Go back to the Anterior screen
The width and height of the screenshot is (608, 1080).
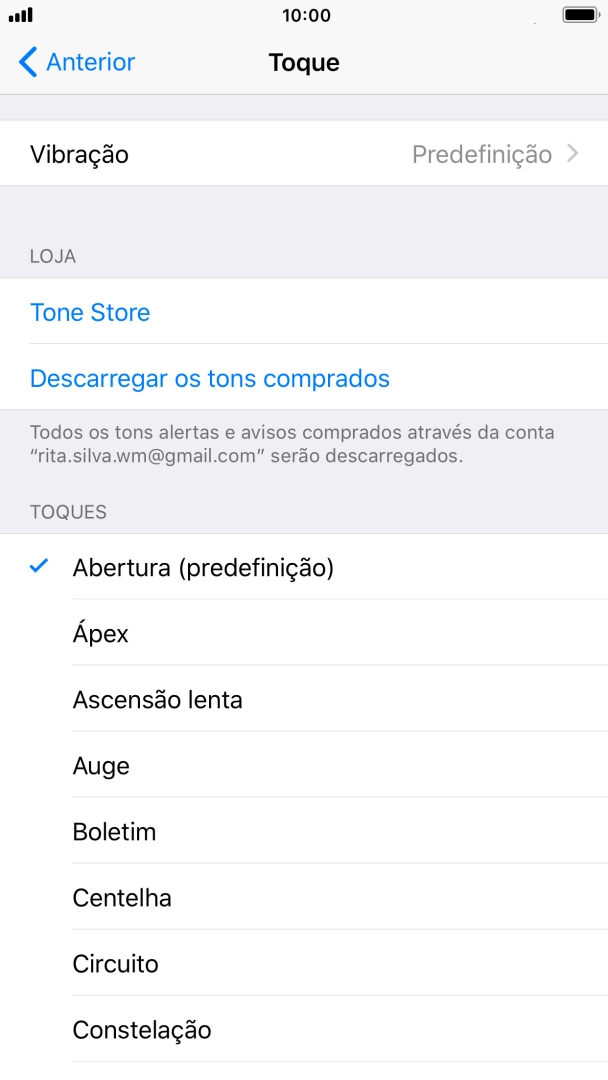tap(76, 62)
